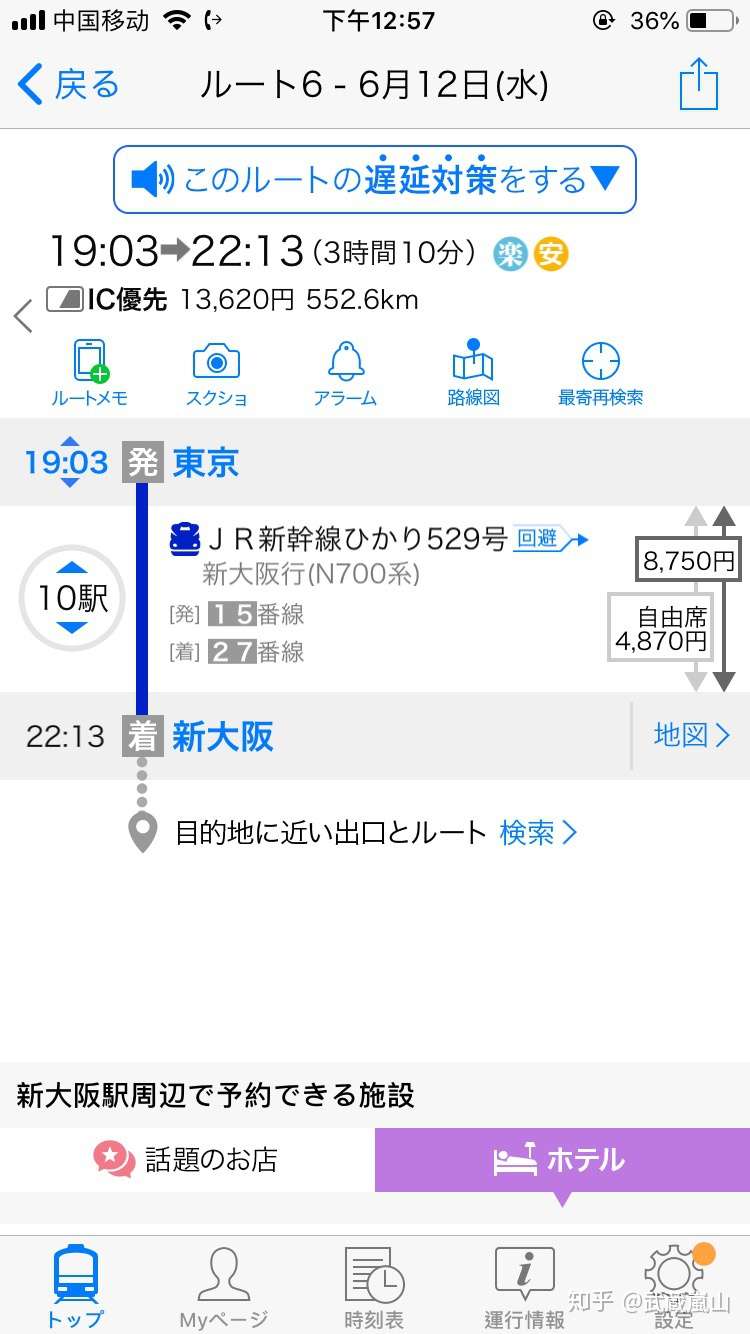Tap the 新大阪 arrival station name

tap(221, 735)
